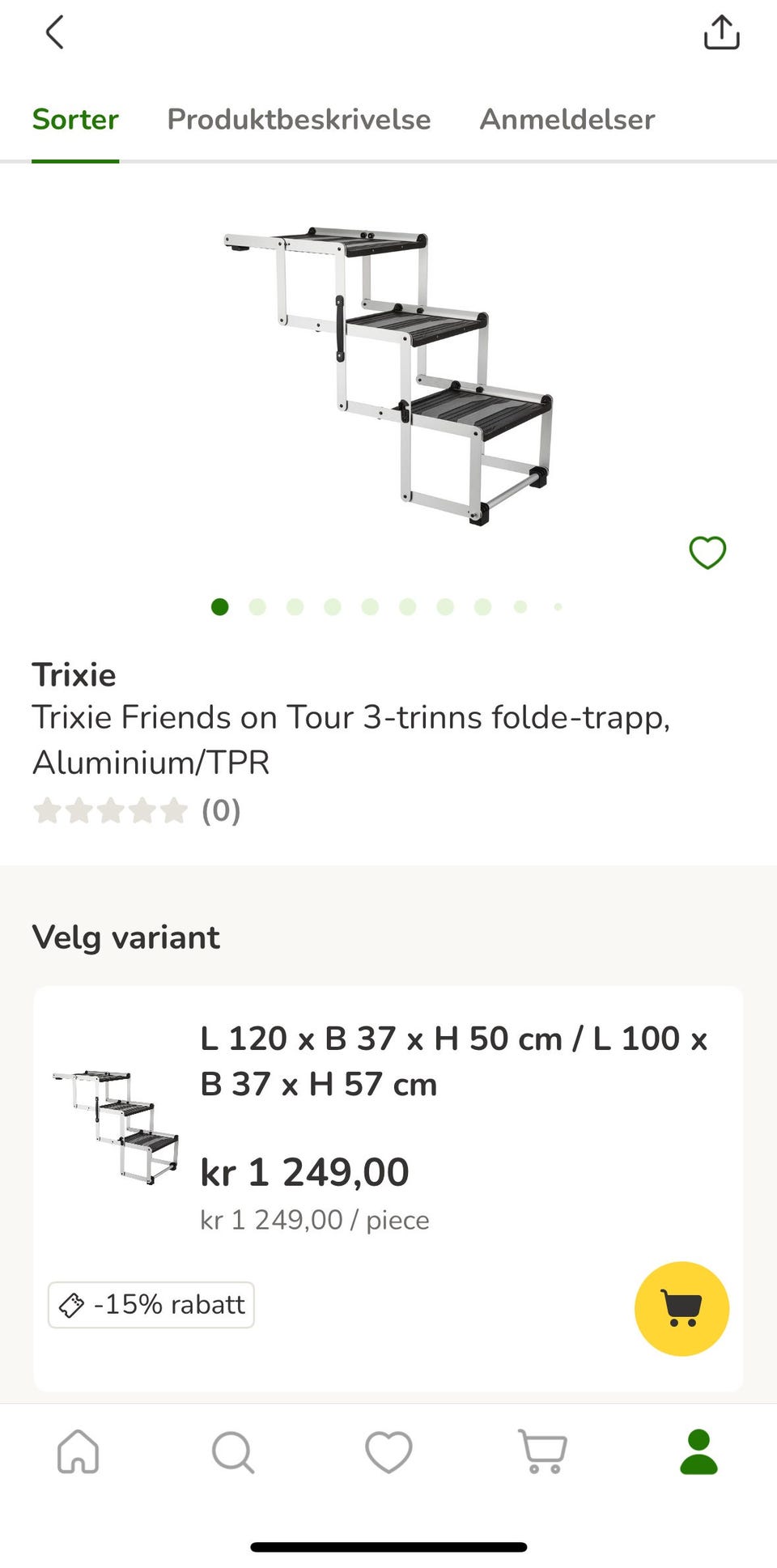Add the folding stair variant to cart
The image size is (777, 1568).
tap(681, 1309)
